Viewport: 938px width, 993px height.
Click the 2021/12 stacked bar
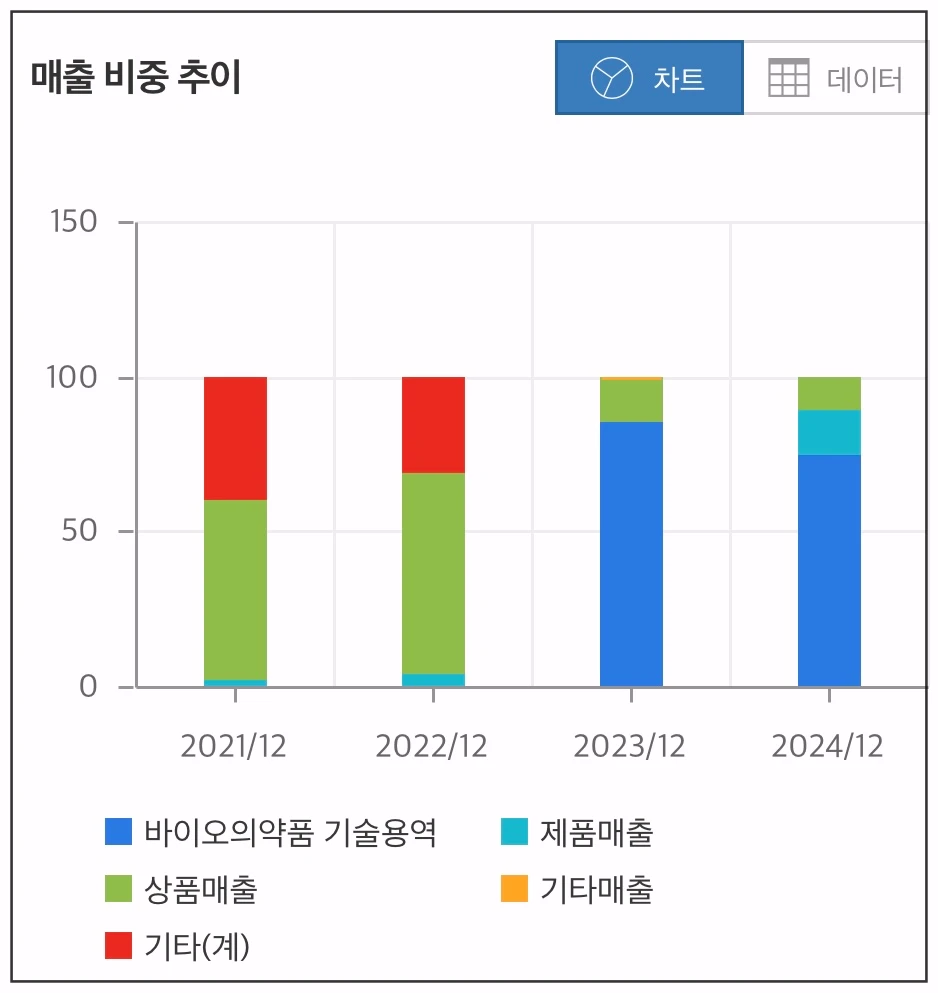pos(235,530)
